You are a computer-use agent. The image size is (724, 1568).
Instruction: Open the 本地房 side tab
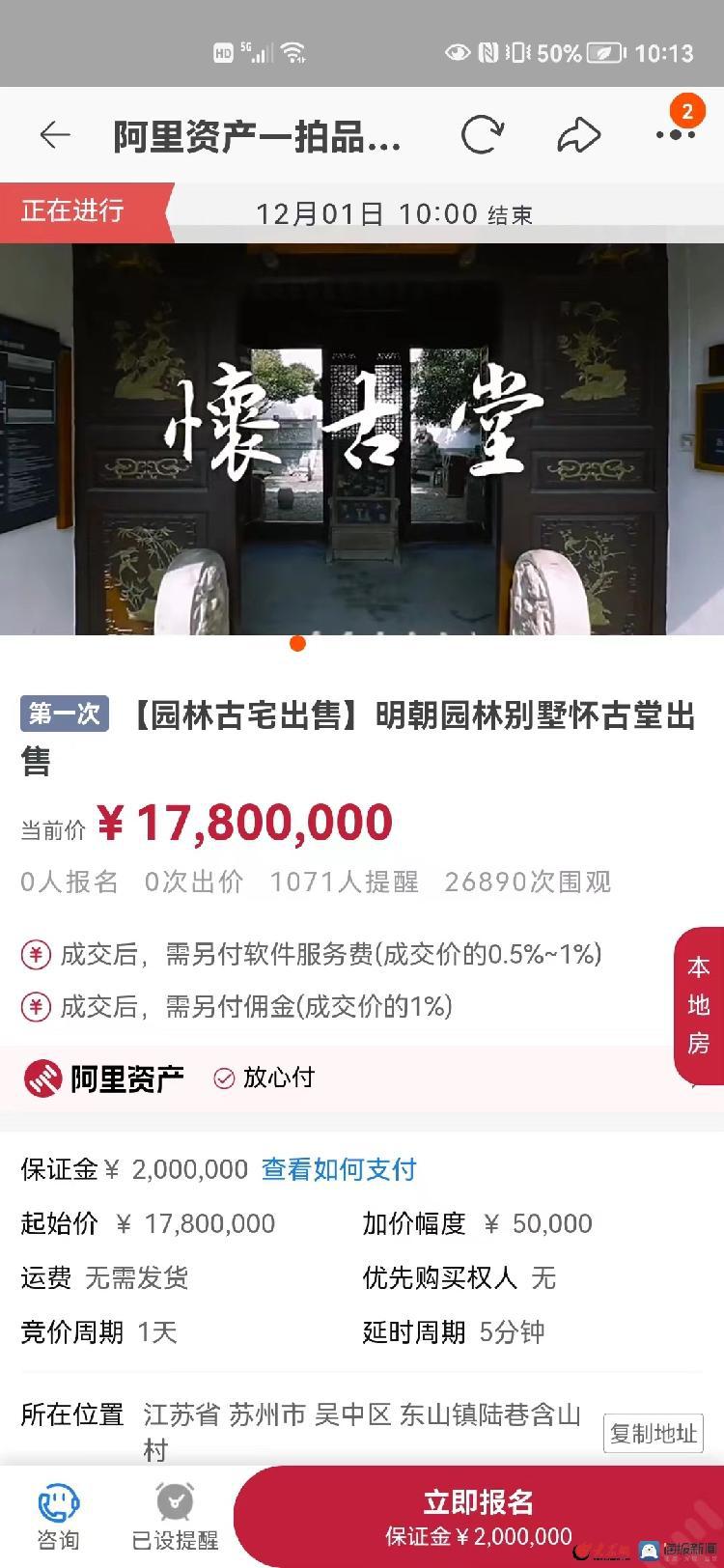pos(699,1005)
